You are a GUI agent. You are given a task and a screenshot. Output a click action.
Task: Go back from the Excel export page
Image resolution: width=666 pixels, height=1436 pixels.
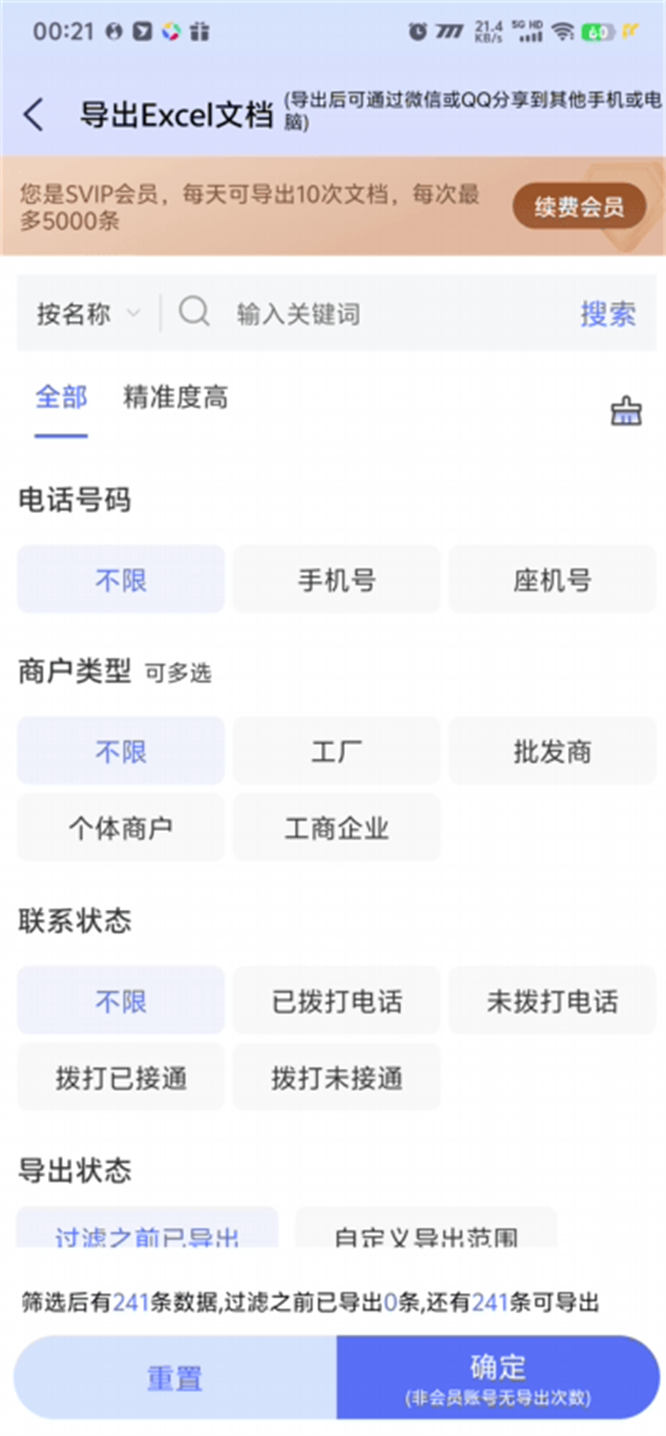pos(33,115)
